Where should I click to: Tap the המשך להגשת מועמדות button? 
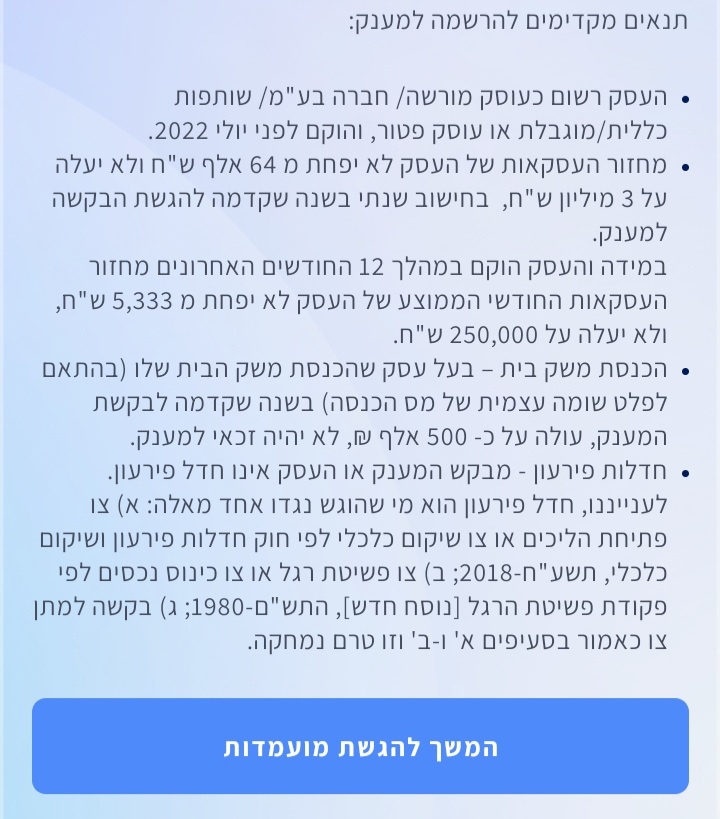click(360, 746)
